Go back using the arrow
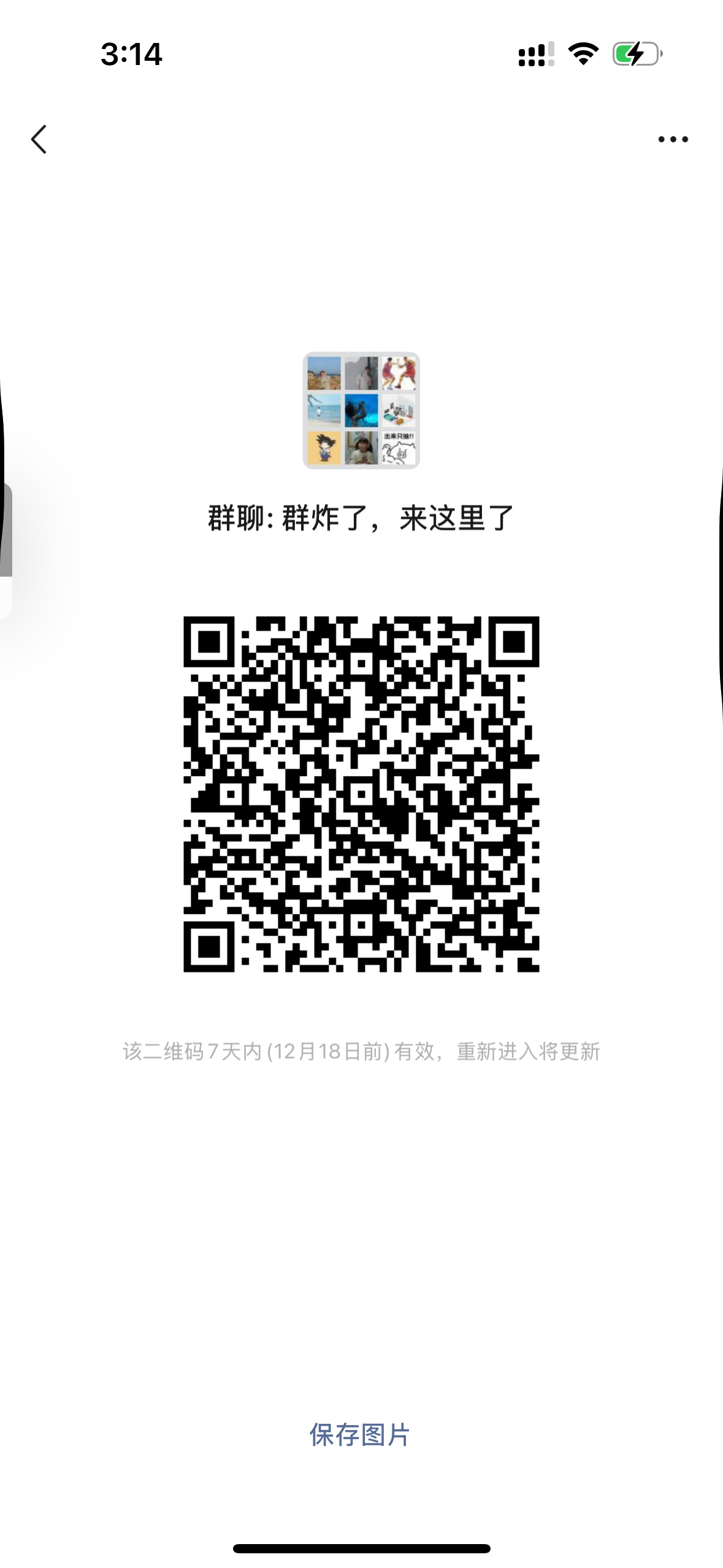The image size is (723, 1568). click(x=39, y=139)
